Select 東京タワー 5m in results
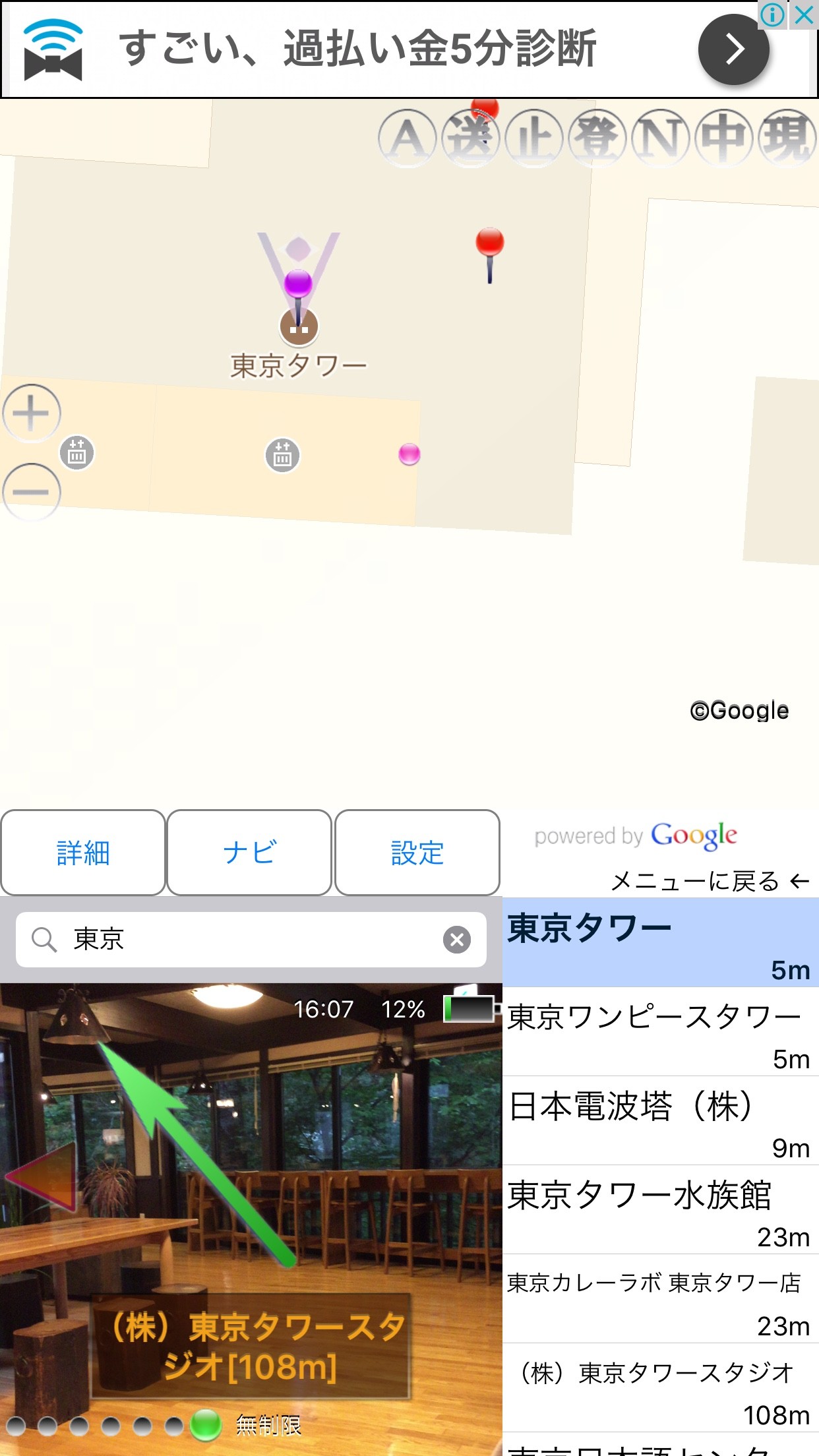The image size is (819, 1456). click(661, 943)
